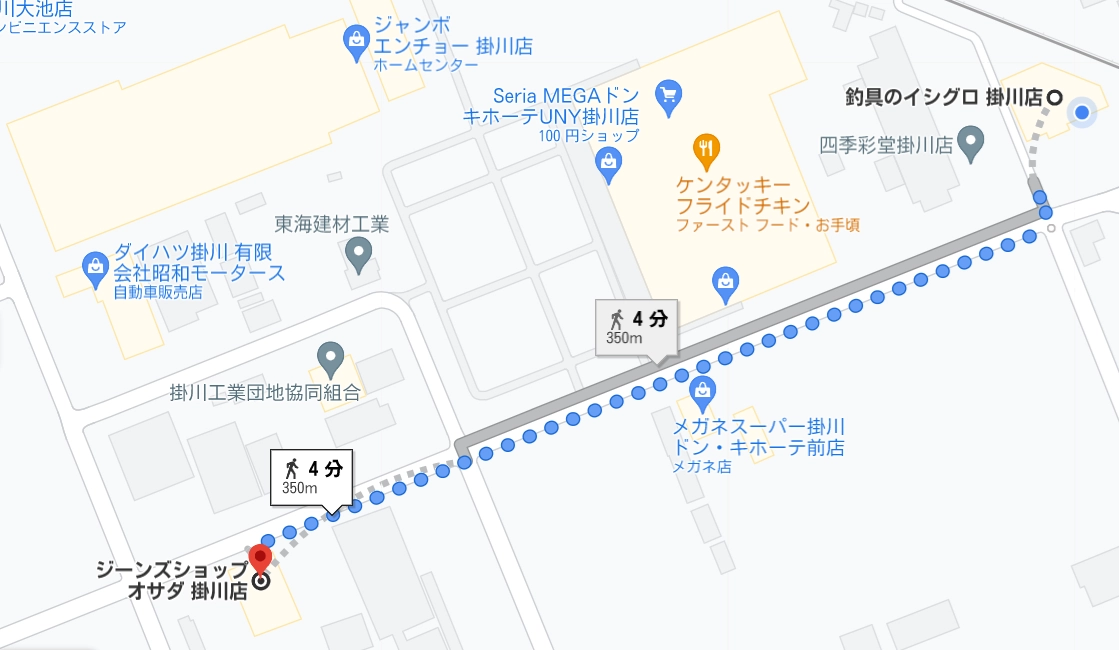
Task: Tap the white 4分 350m route label
Action: click(311, 476)
